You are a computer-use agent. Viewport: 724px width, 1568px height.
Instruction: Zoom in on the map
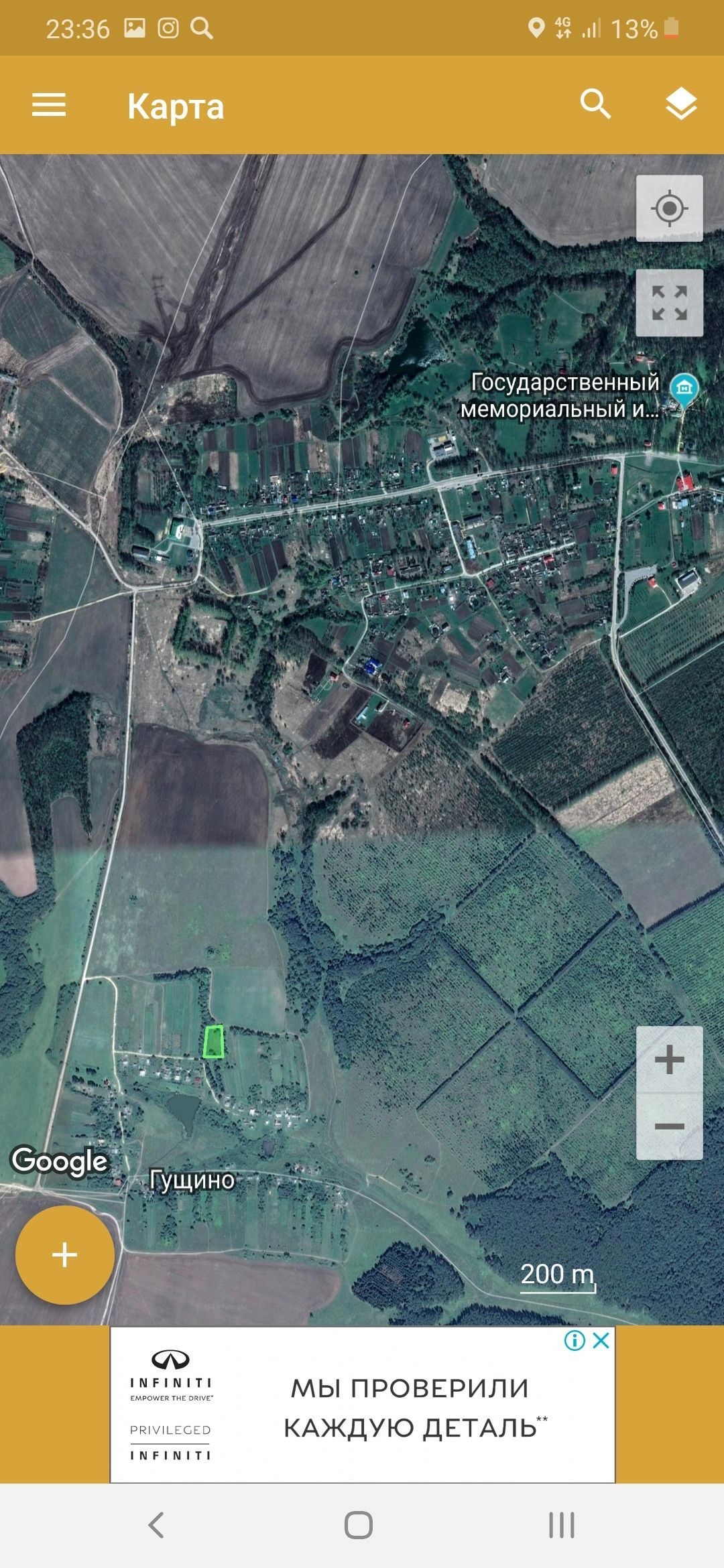[669, 1060]
